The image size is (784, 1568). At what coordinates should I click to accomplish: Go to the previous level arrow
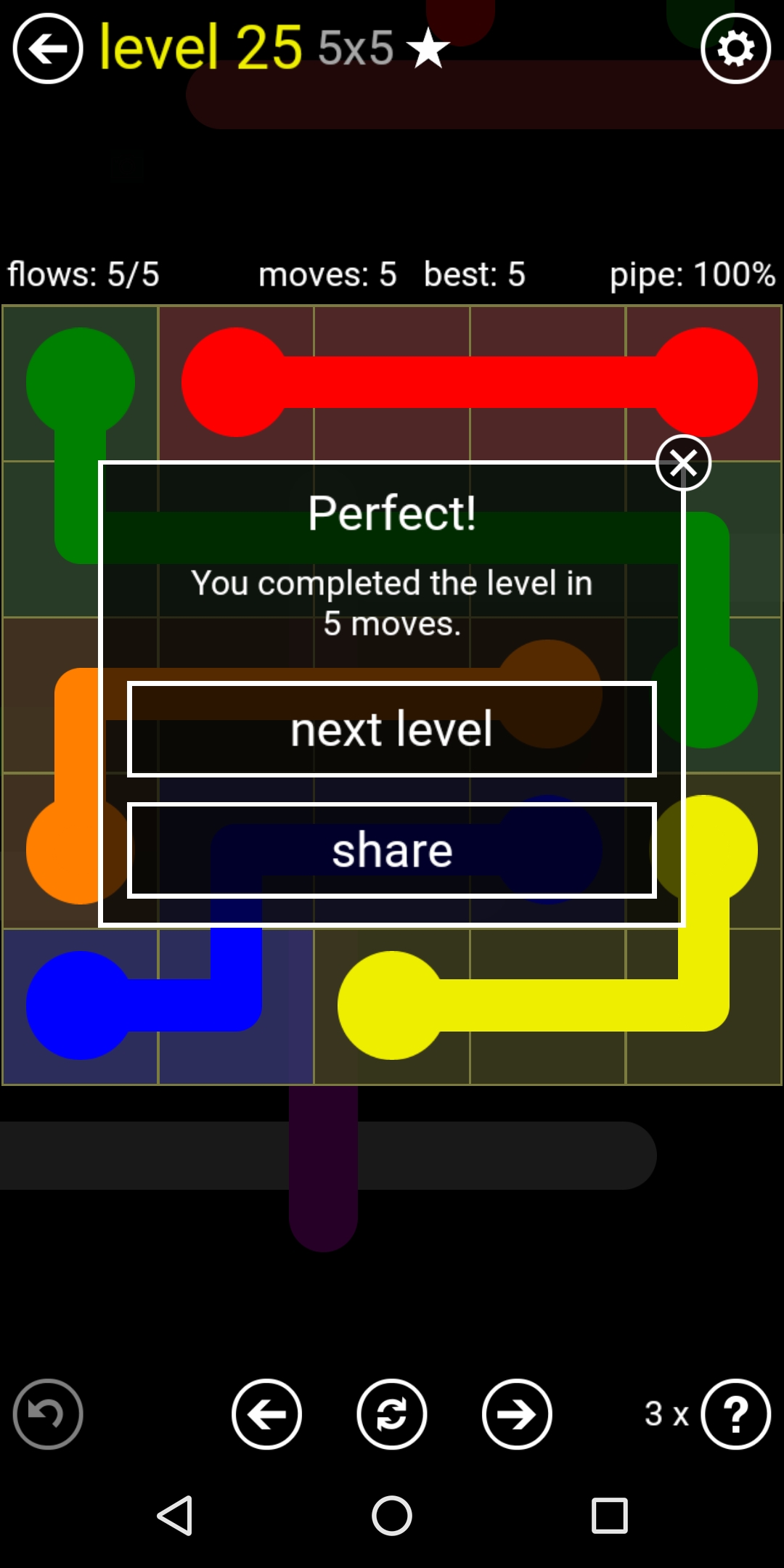point(266,1413)
